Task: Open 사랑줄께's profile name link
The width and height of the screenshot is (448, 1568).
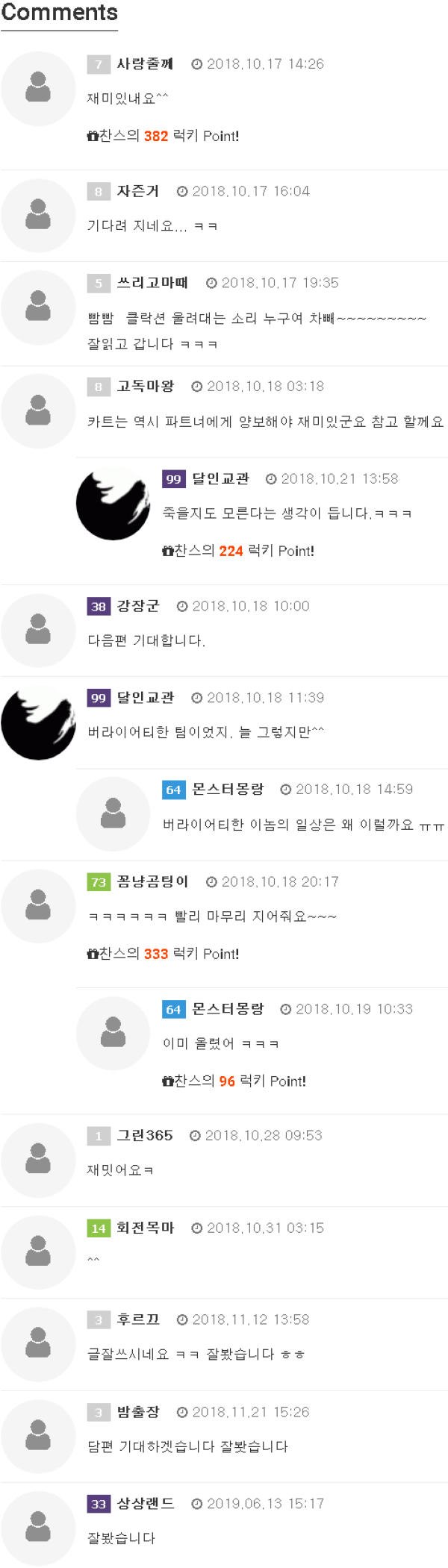Action: 145,64
